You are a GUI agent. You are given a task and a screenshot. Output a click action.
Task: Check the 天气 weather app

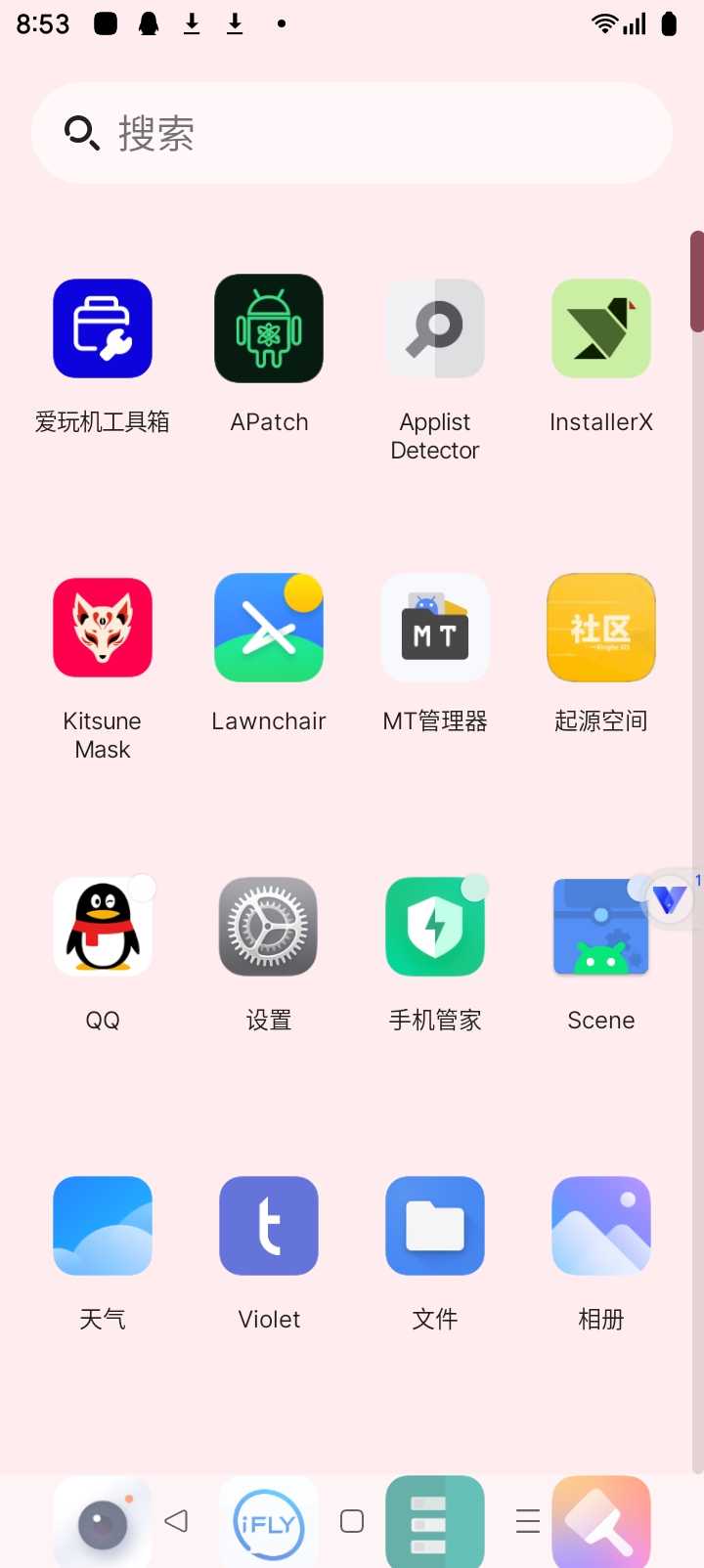[103, 1226]
